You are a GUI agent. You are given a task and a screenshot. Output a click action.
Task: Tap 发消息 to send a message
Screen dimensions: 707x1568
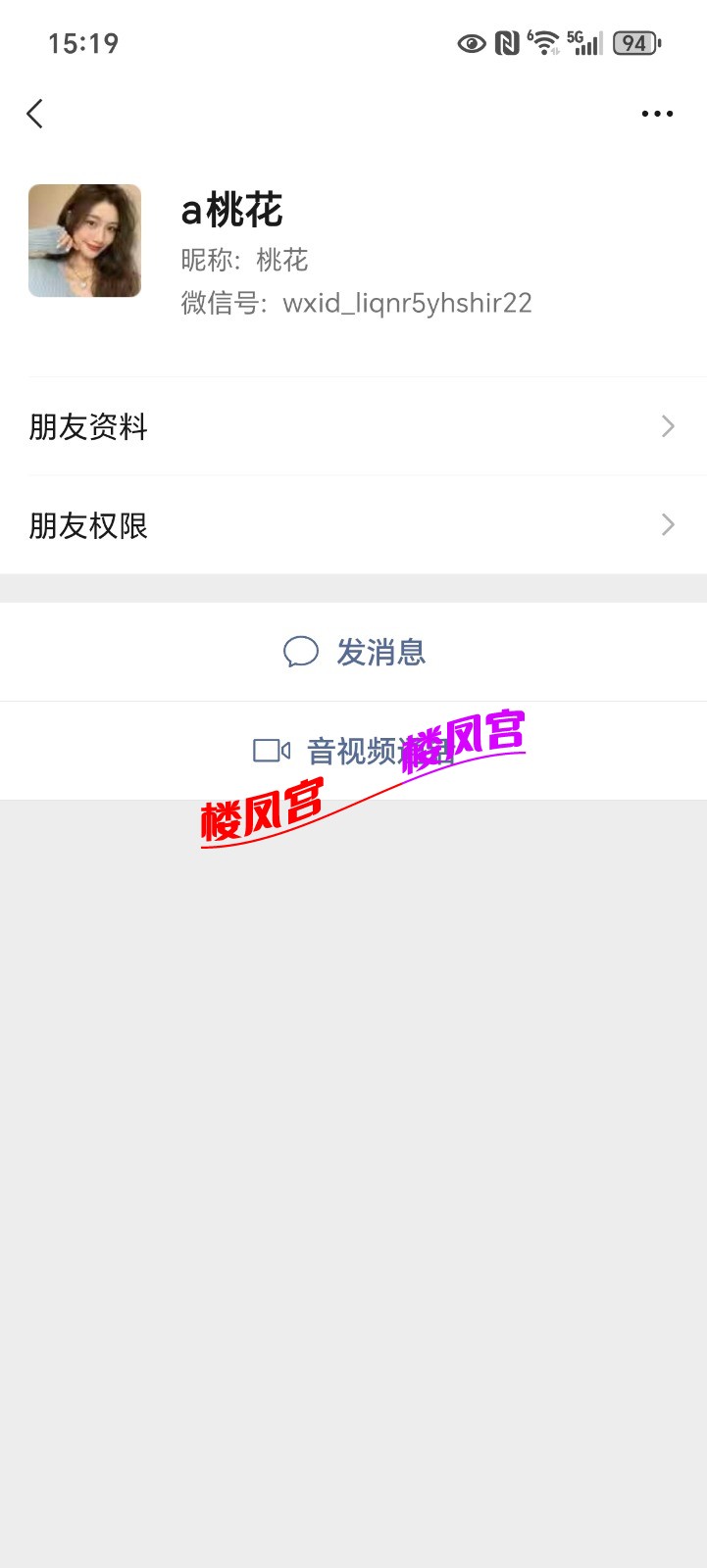(x=353, y=653)
